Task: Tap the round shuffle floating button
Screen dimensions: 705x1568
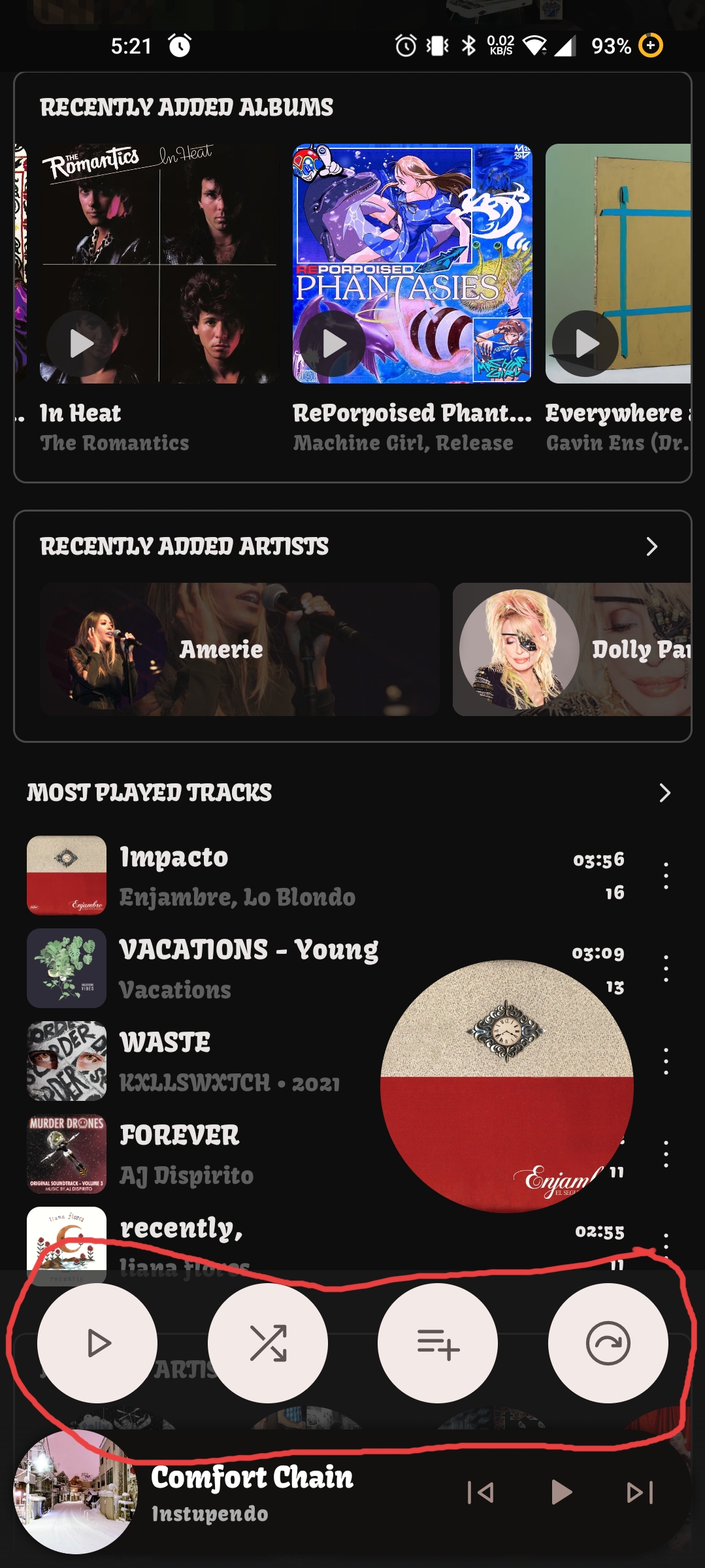Action: [268, 1343]
